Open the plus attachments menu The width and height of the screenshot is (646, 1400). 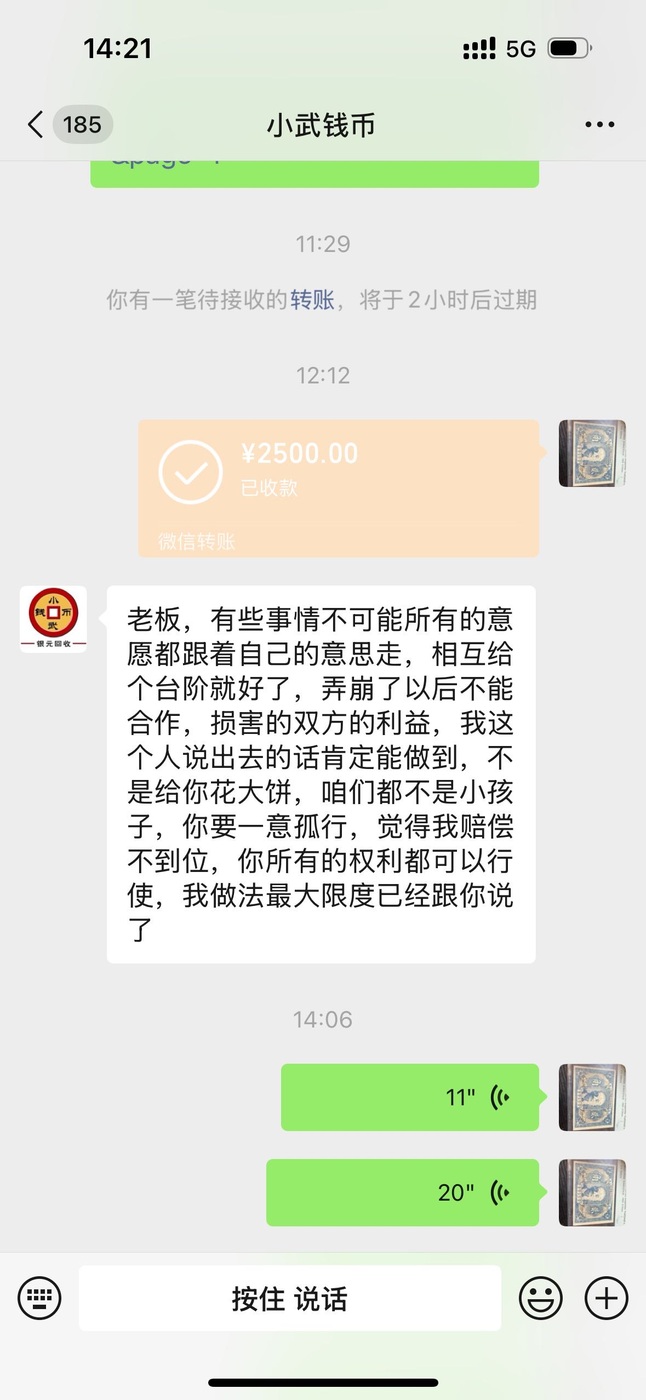[x=606, y=1298]
